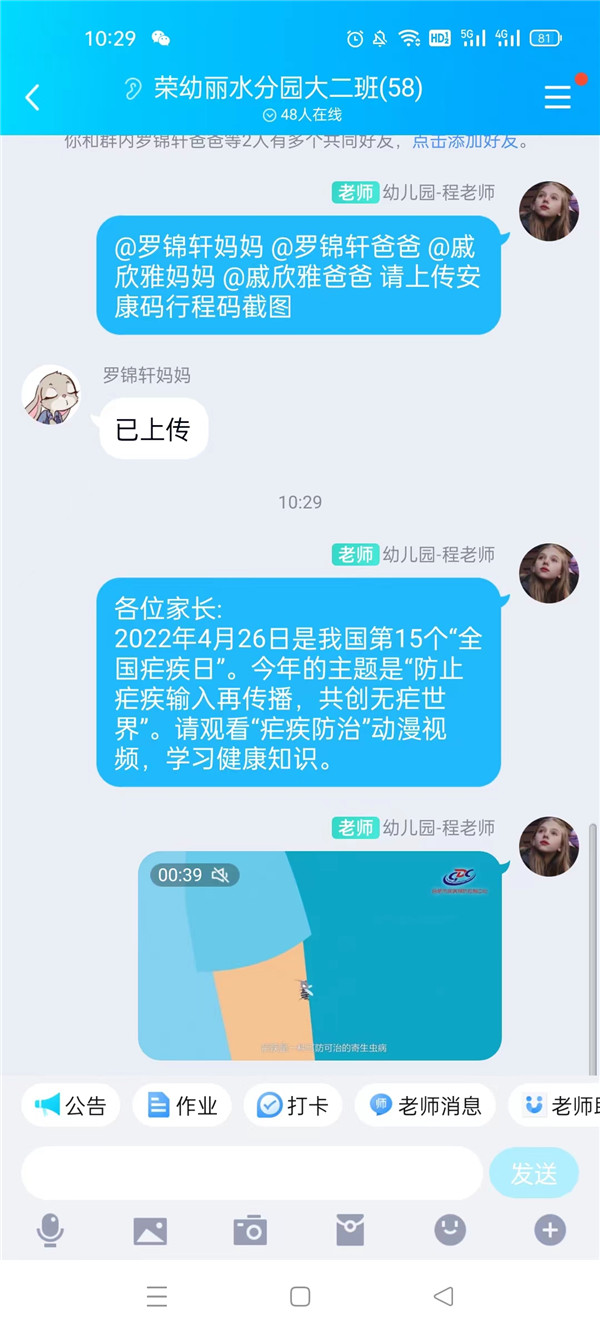Tap the 点击添加好友 link
This screenshot has height=1333, width=600.
tap(466, 142)
